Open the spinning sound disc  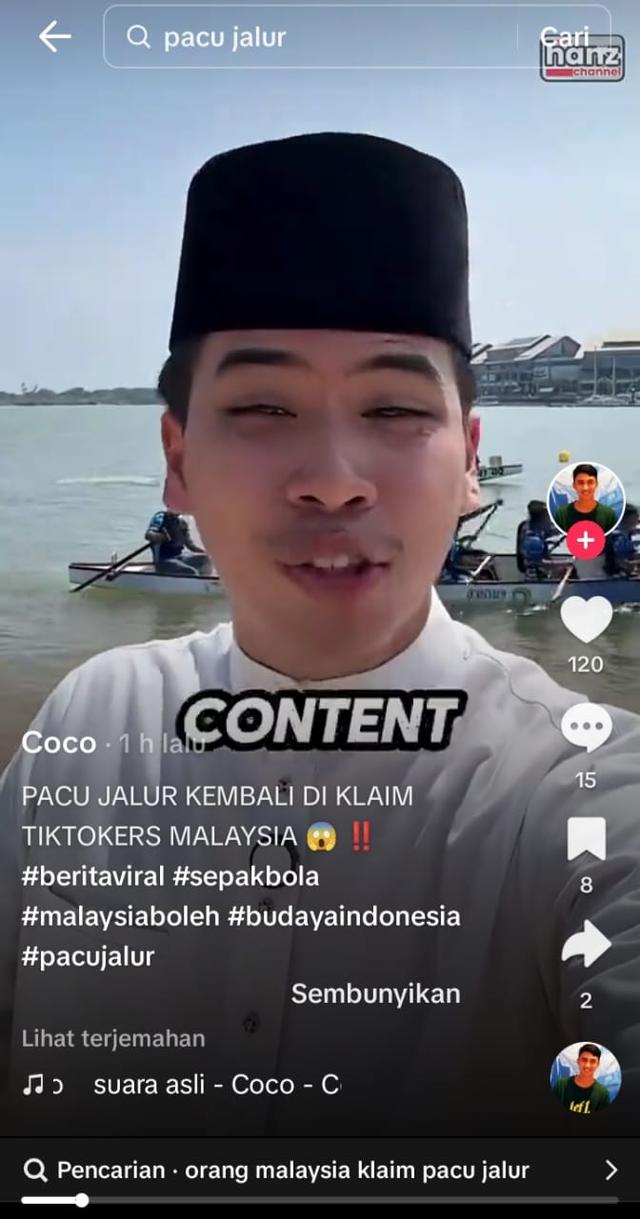(x=585, y=1077)
